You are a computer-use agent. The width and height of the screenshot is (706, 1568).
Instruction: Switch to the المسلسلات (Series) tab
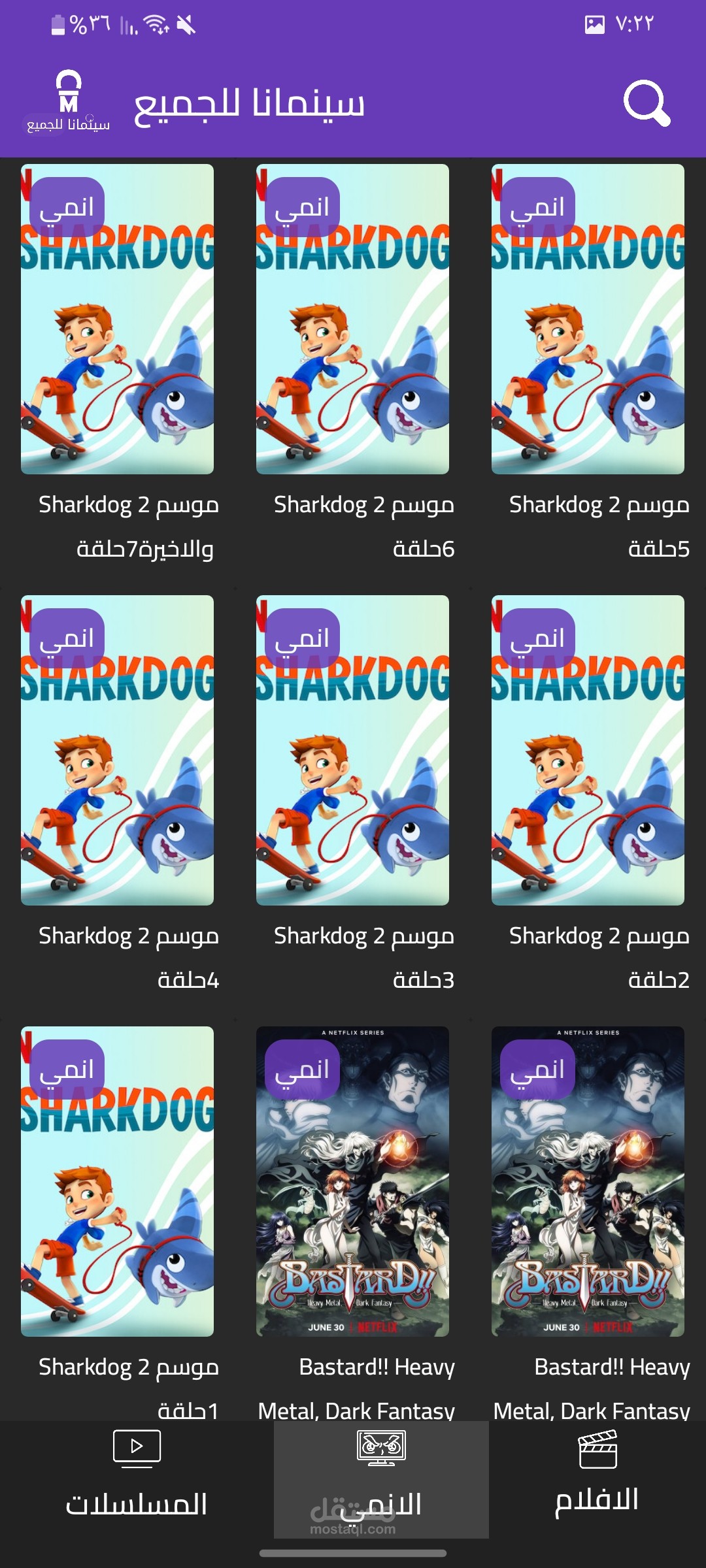point(137,1480)
